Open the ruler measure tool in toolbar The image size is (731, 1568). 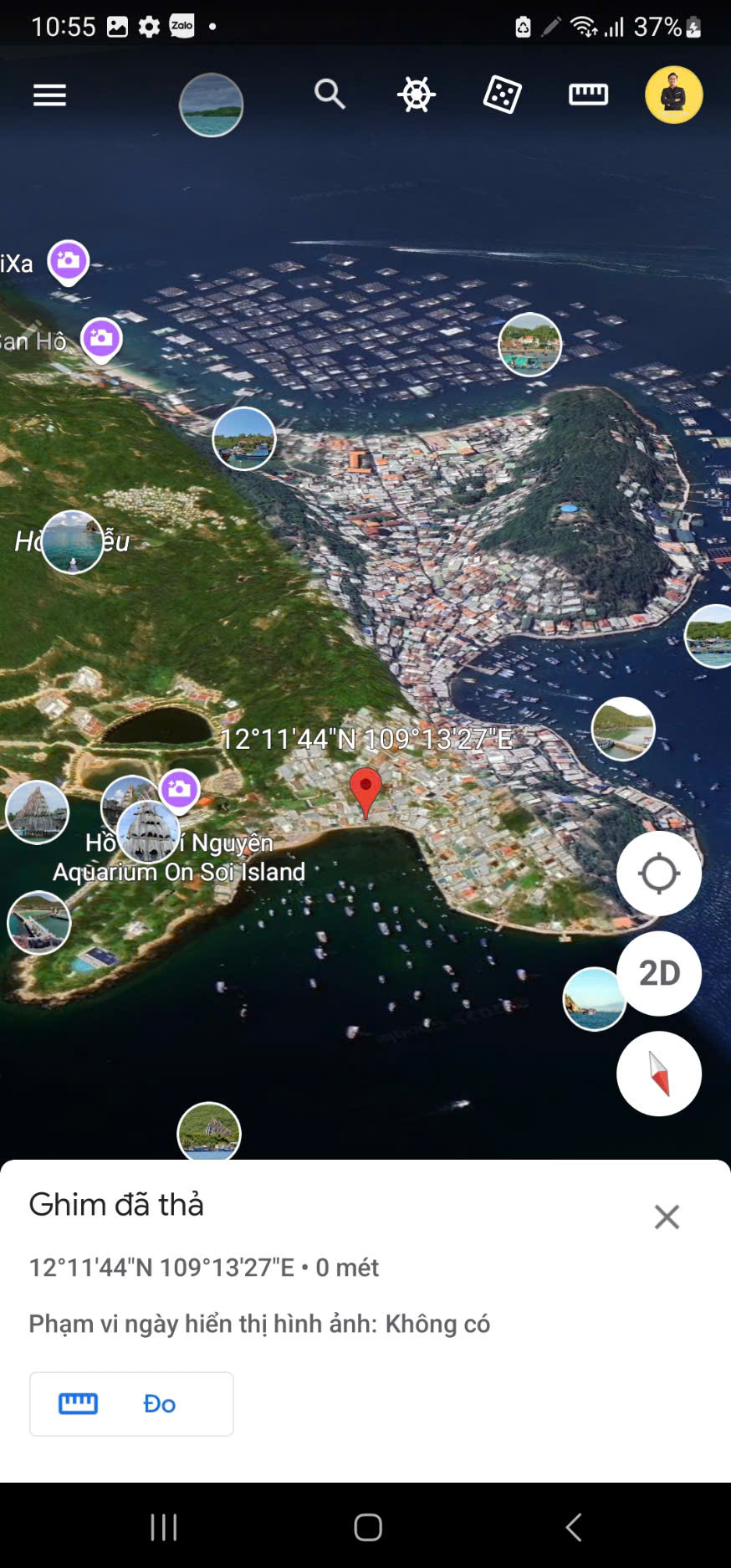588,95
